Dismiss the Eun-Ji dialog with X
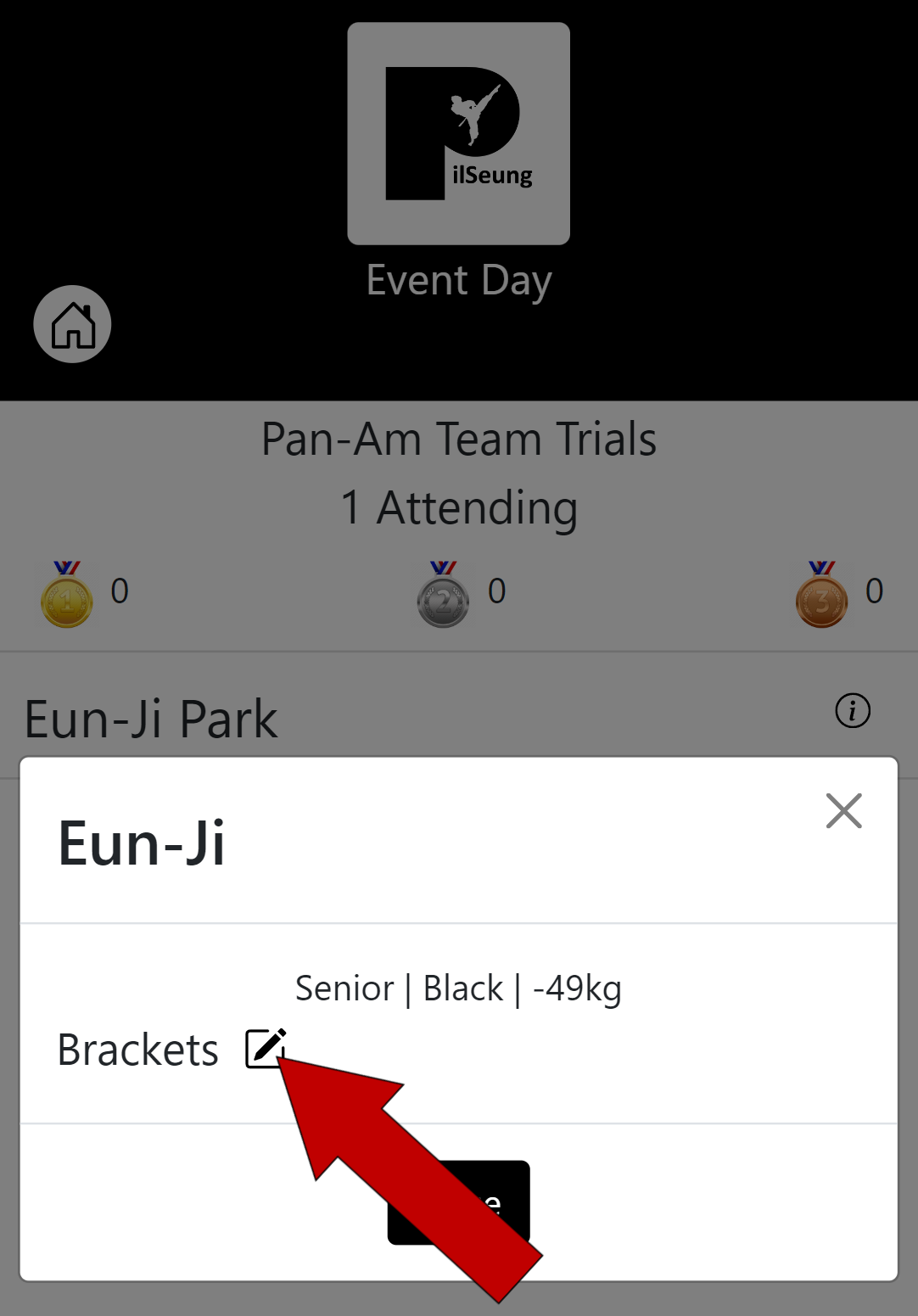The image size is (918, 1316). coord(843,811)
